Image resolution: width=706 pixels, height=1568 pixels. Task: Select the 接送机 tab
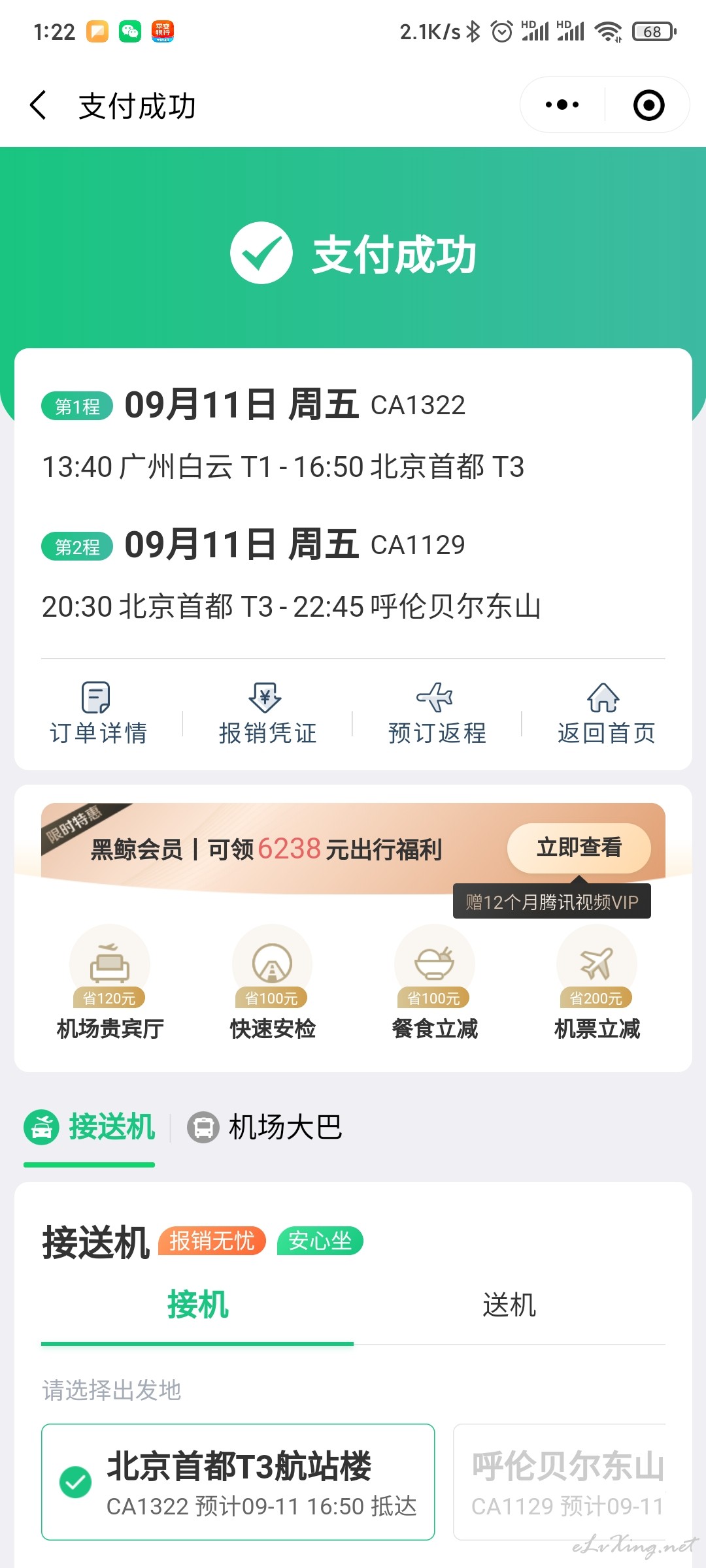(90, 1127)
